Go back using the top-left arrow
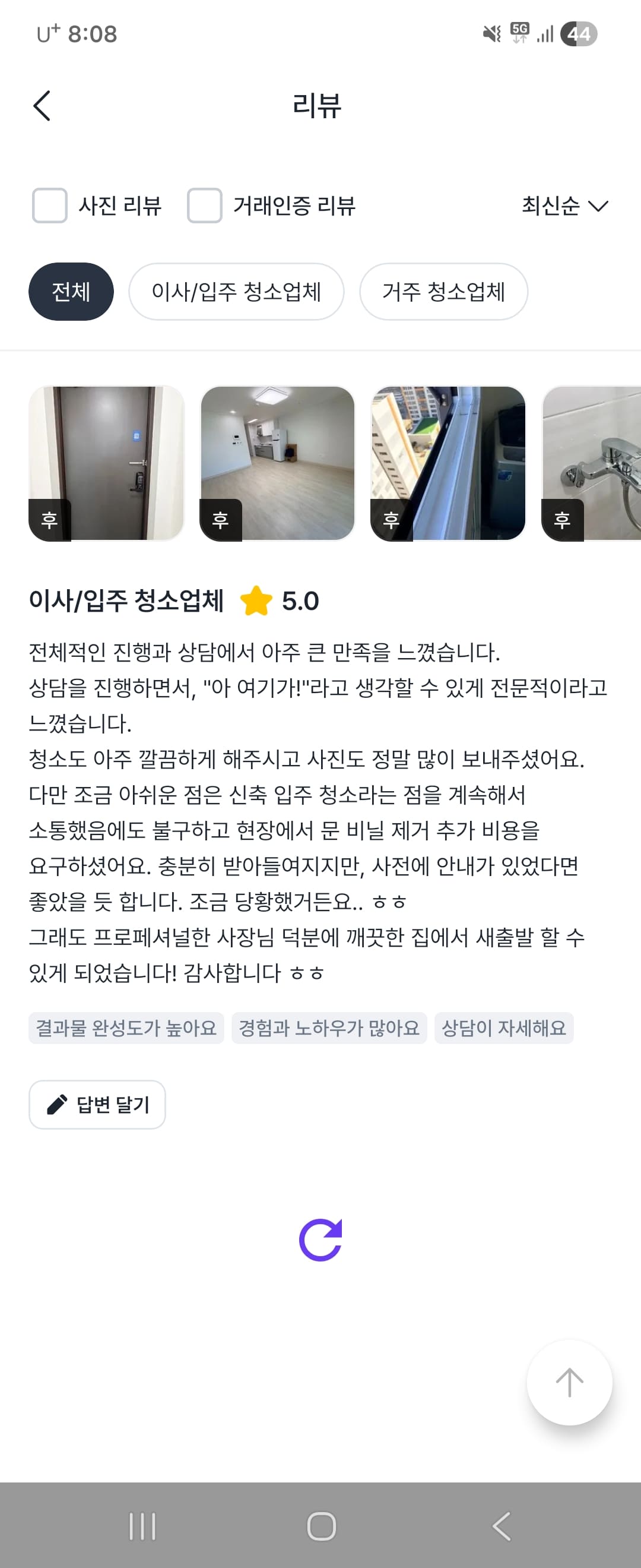The image size is (641, 1568). coord(42,106)
